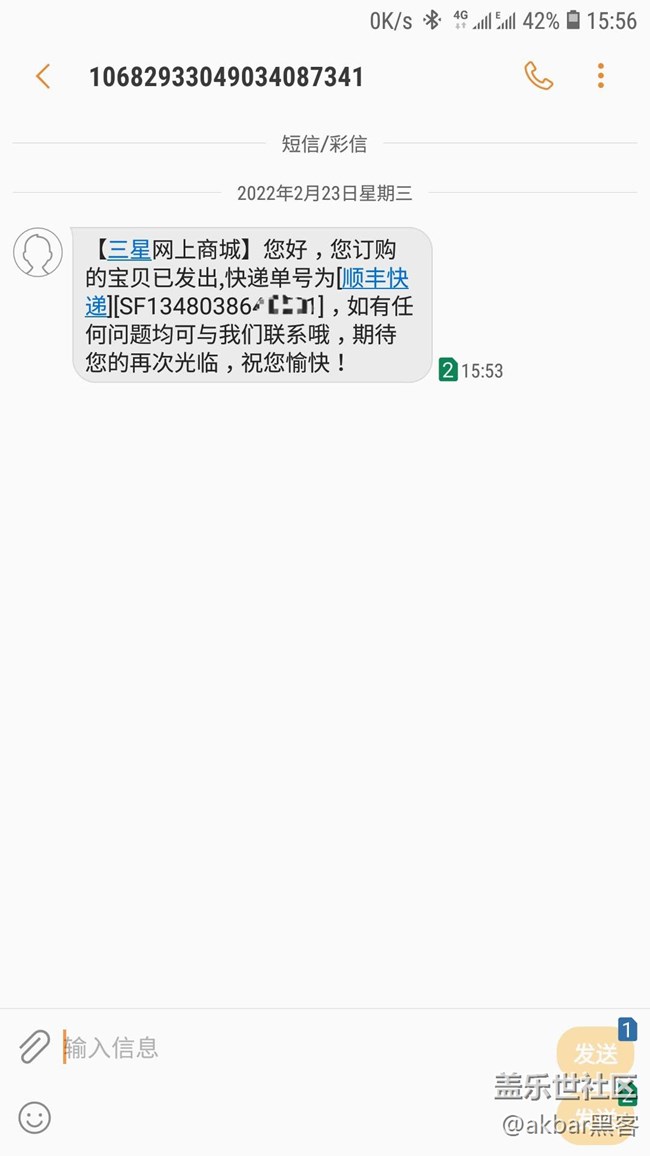Open the 三星 link in the message
The width and height of the screenshot is (650, 1156).
pyautogui.click(x=129, y=250)
